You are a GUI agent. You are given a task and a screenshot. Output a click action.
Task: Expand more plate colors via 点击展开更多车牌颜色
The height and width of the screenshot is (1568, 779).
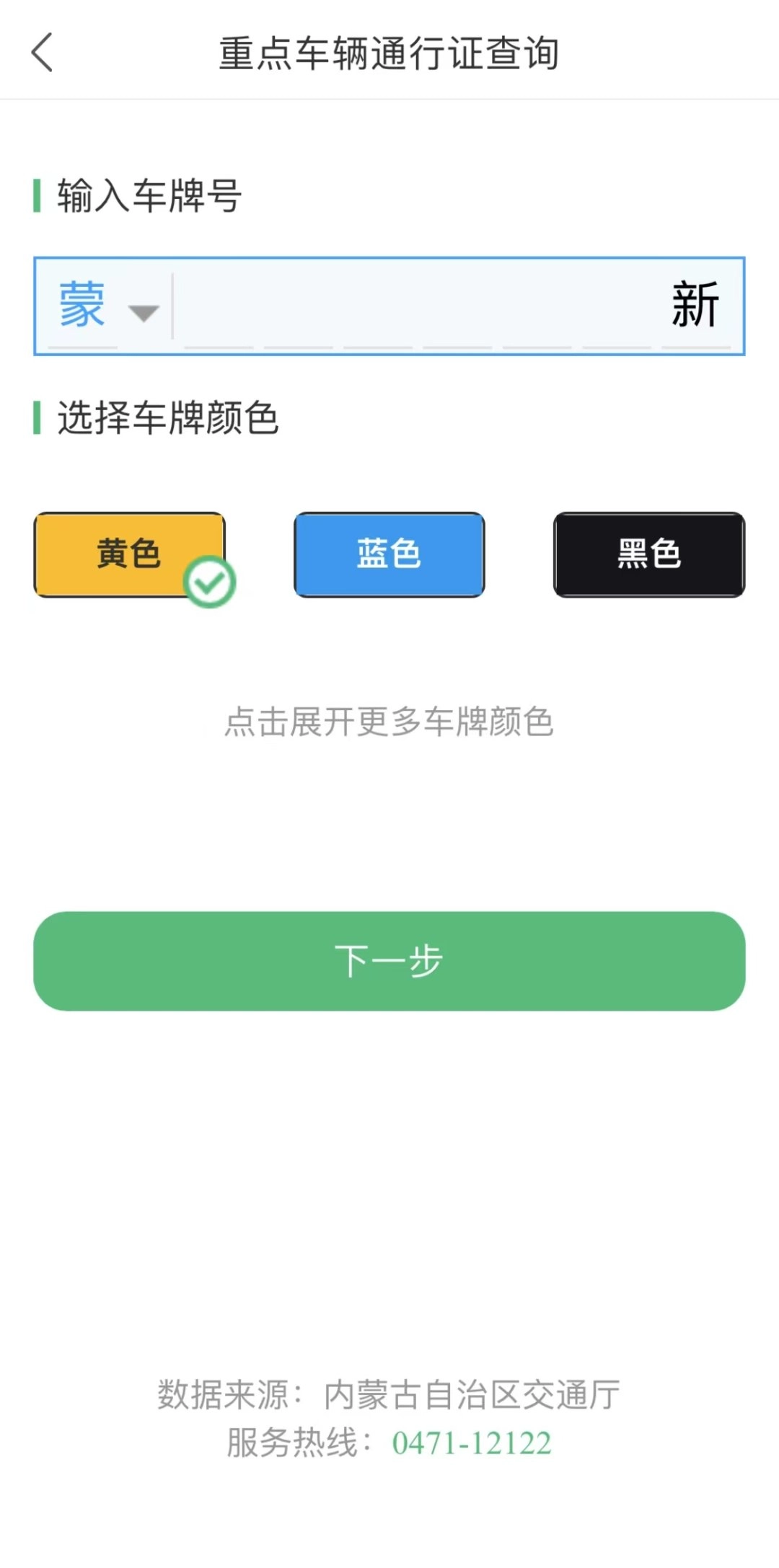[389, 722]
